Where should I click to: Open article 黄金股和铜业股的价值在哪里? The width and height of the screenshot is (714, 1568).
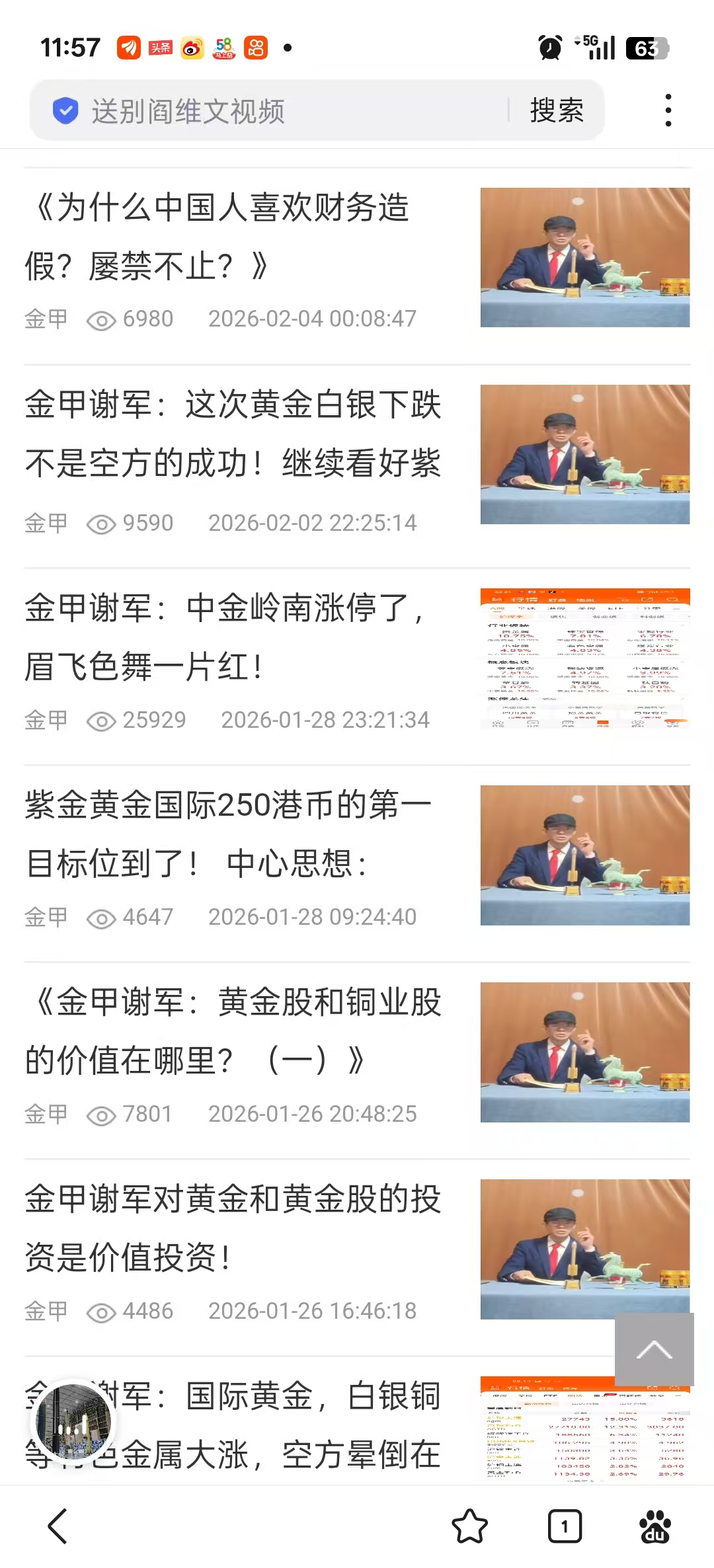(233, 1031)
